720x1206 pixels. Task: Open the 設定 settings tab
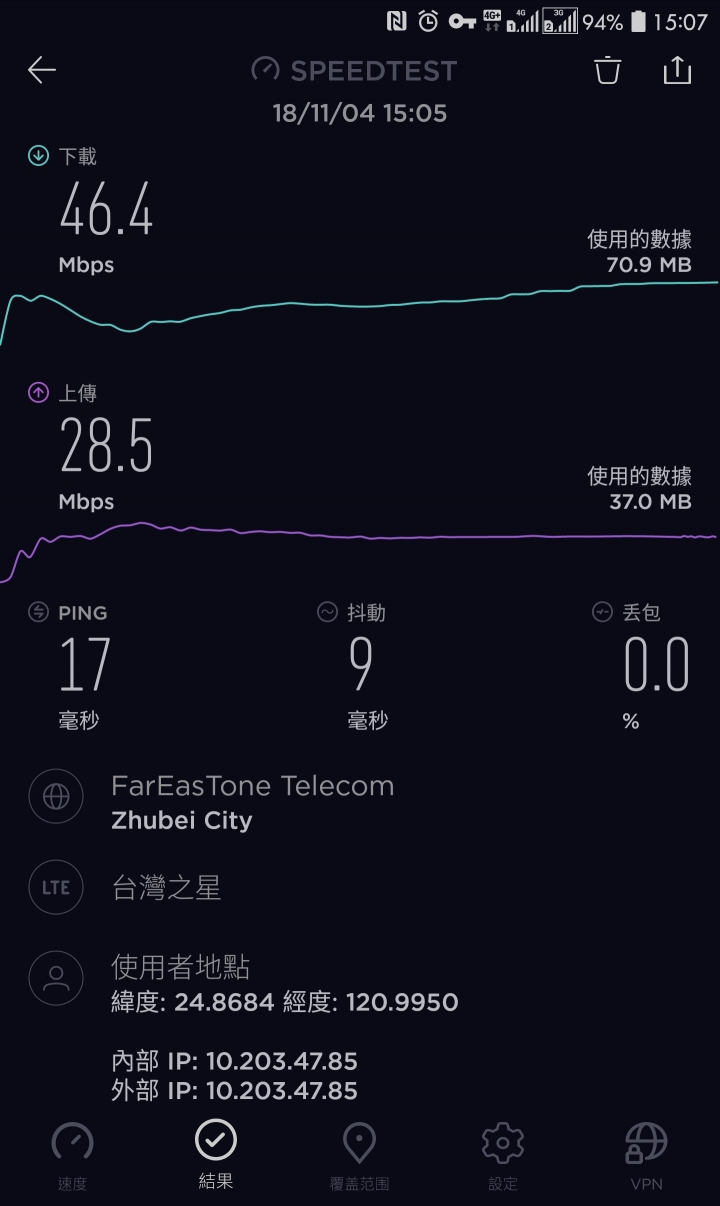click(x=503, y=1155)
